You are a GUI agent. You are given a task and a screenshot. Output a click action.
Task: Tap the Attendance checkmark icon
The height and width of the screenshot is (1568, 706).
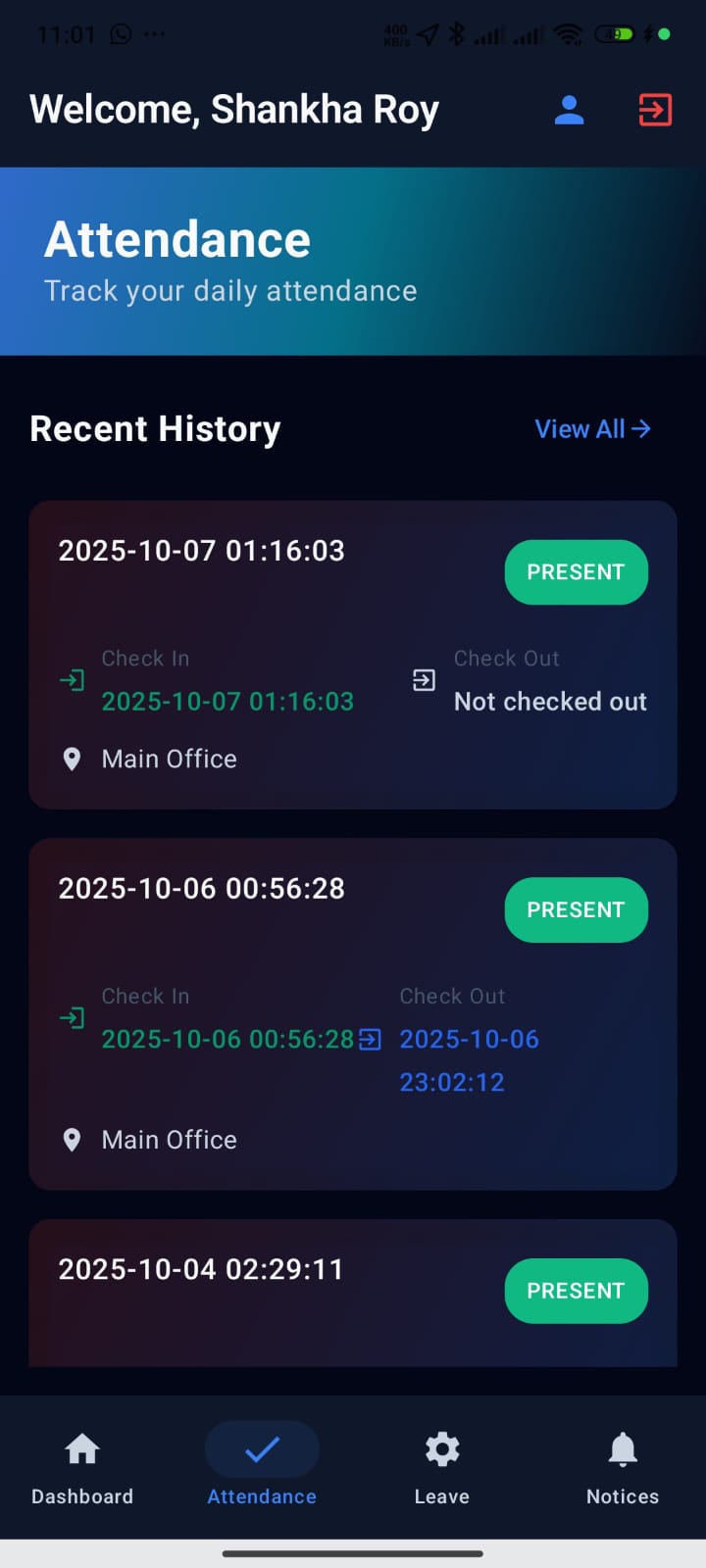click(261, 1448)
